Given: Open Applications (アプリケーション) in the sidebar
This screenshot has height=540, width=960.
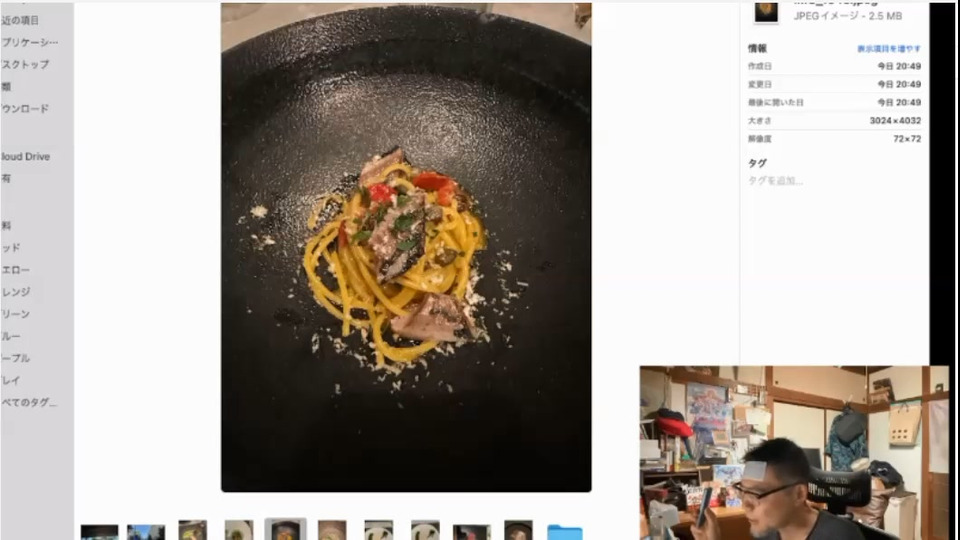Looking at the screenshot, I should coord(30,42).
